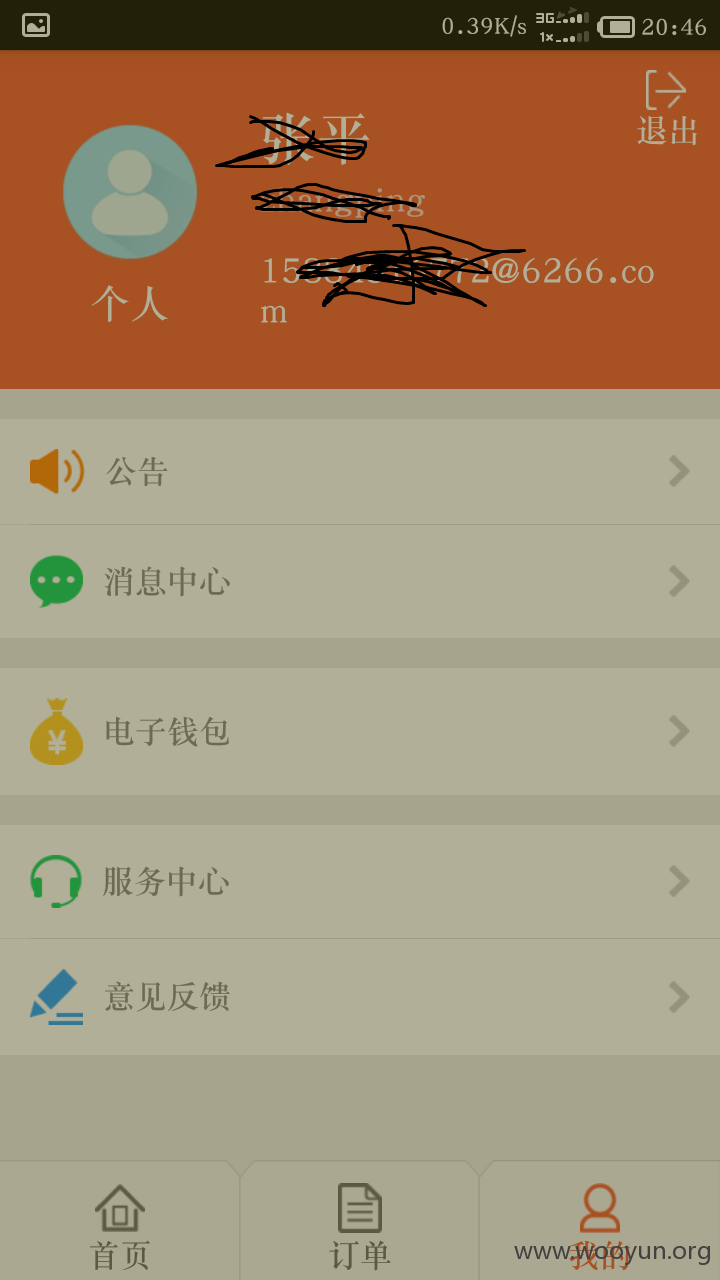Open the 公告 announcements row
The width and height of the screenshot is (720, 1280).
pos(360,471)
